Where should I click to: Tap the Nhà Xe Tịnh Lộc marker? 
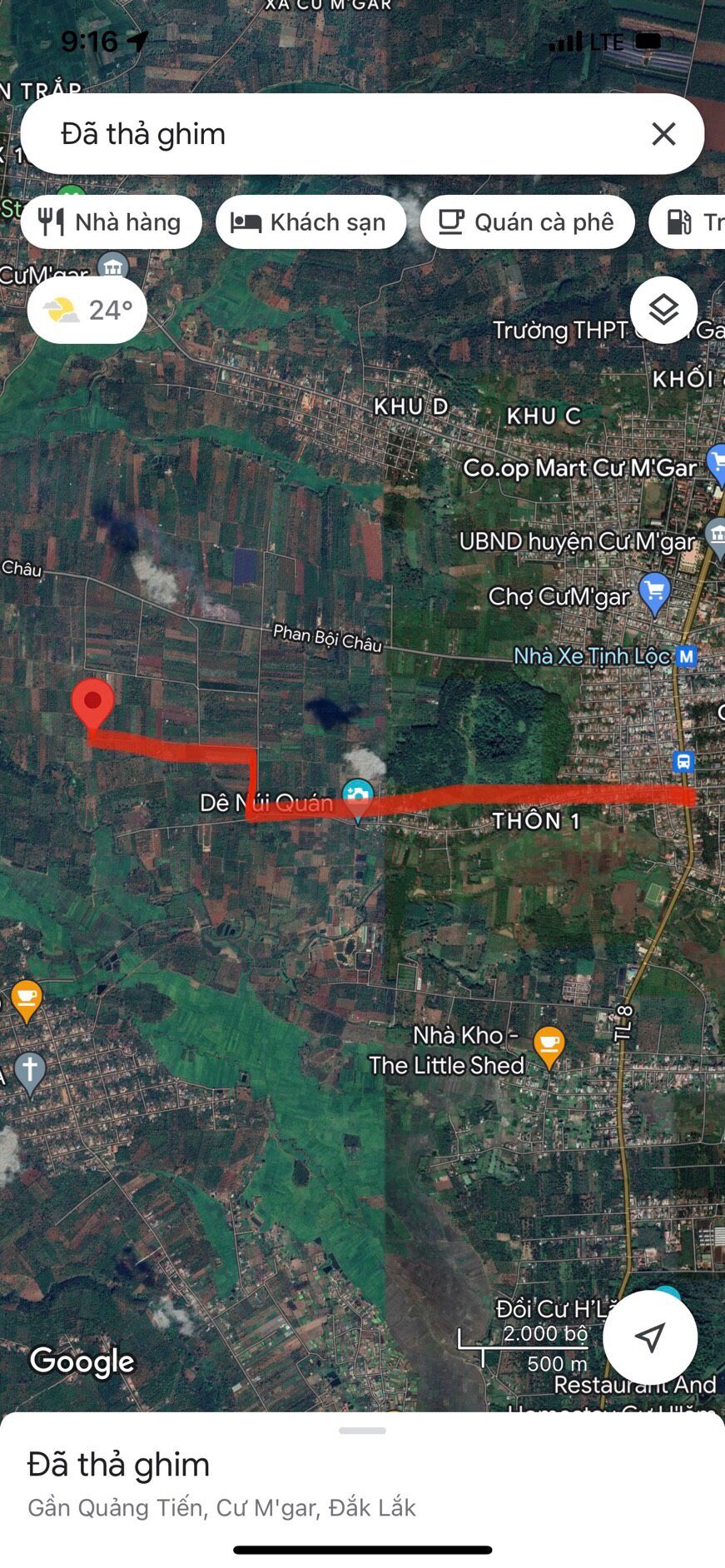point(686,656)
